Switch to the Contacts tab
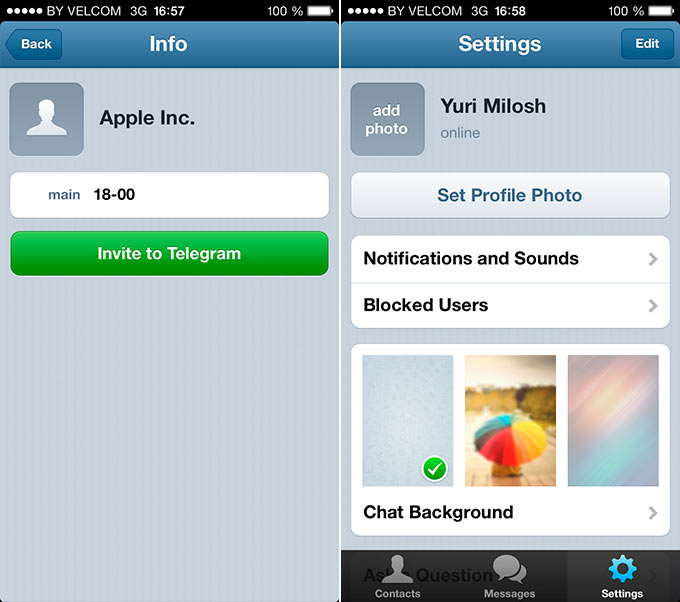The image size is (680, 602). pyautogui.click(x=397, y=577)
